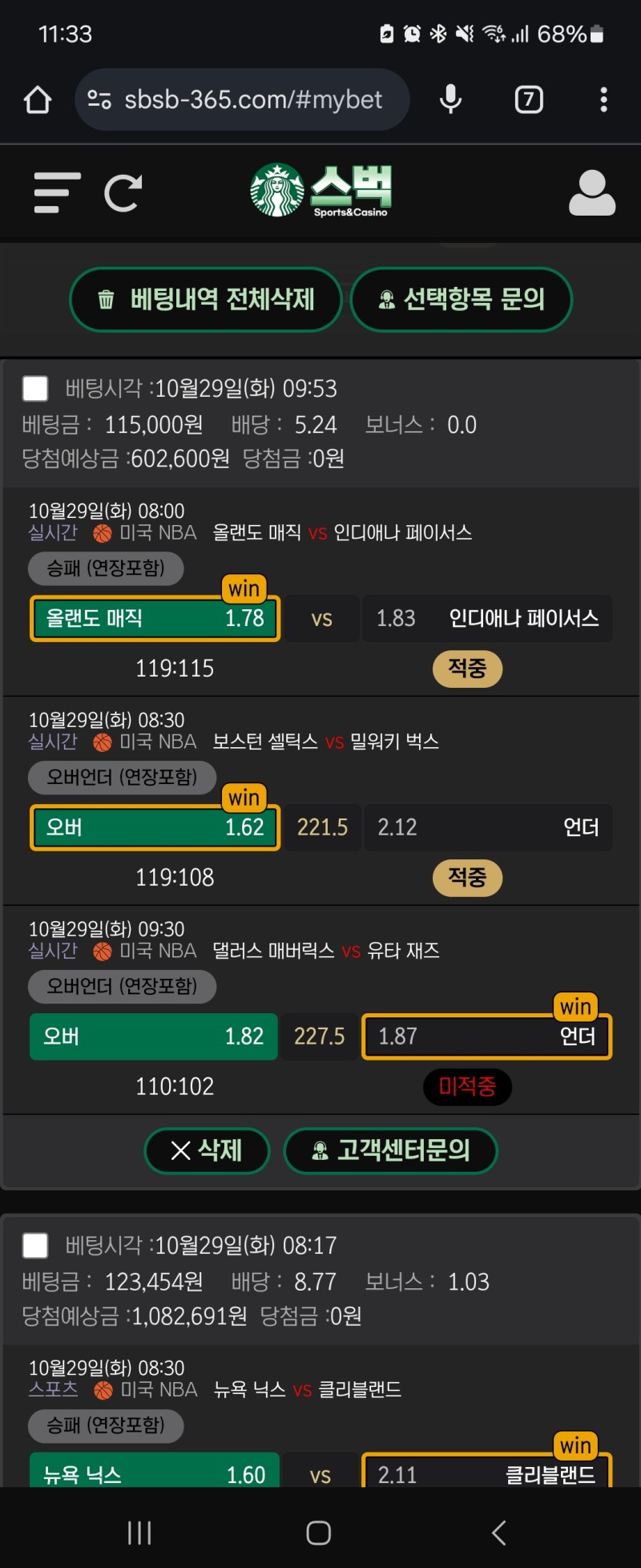Select the checkbox for the 08:17 bet
641x1568 pixels.
pos(35,1246)
